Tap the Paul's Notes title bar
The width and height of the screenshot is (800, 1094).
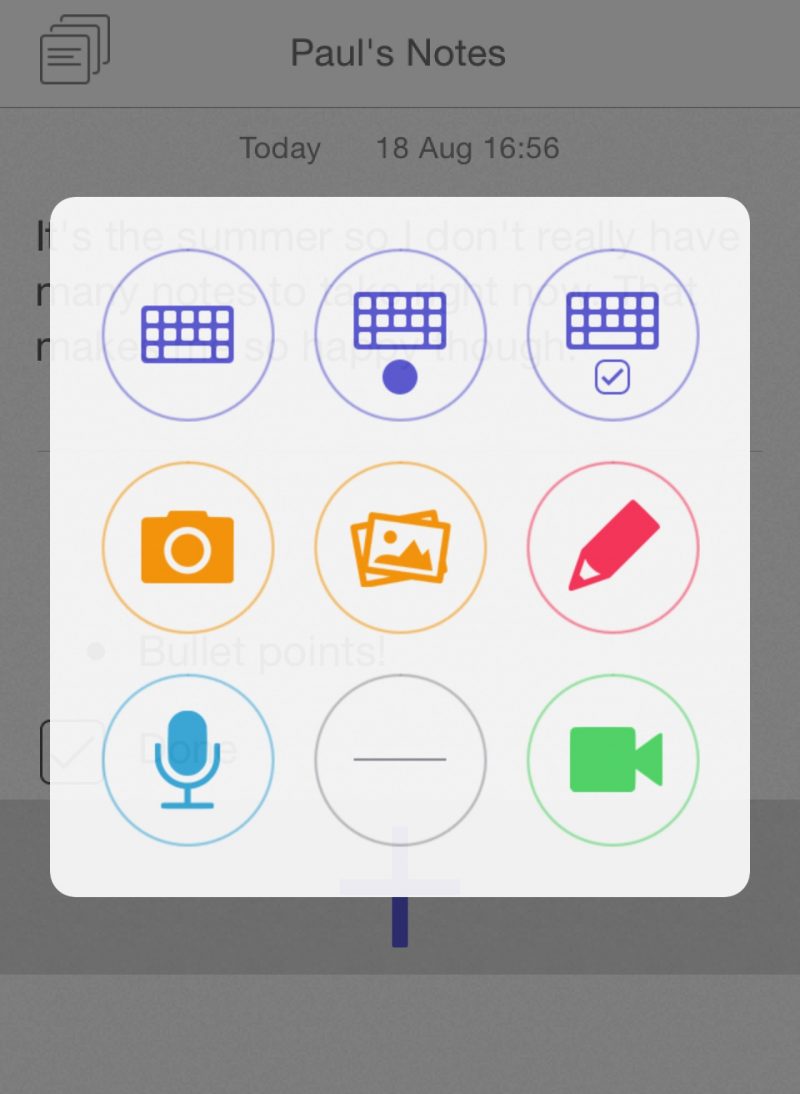397,53
